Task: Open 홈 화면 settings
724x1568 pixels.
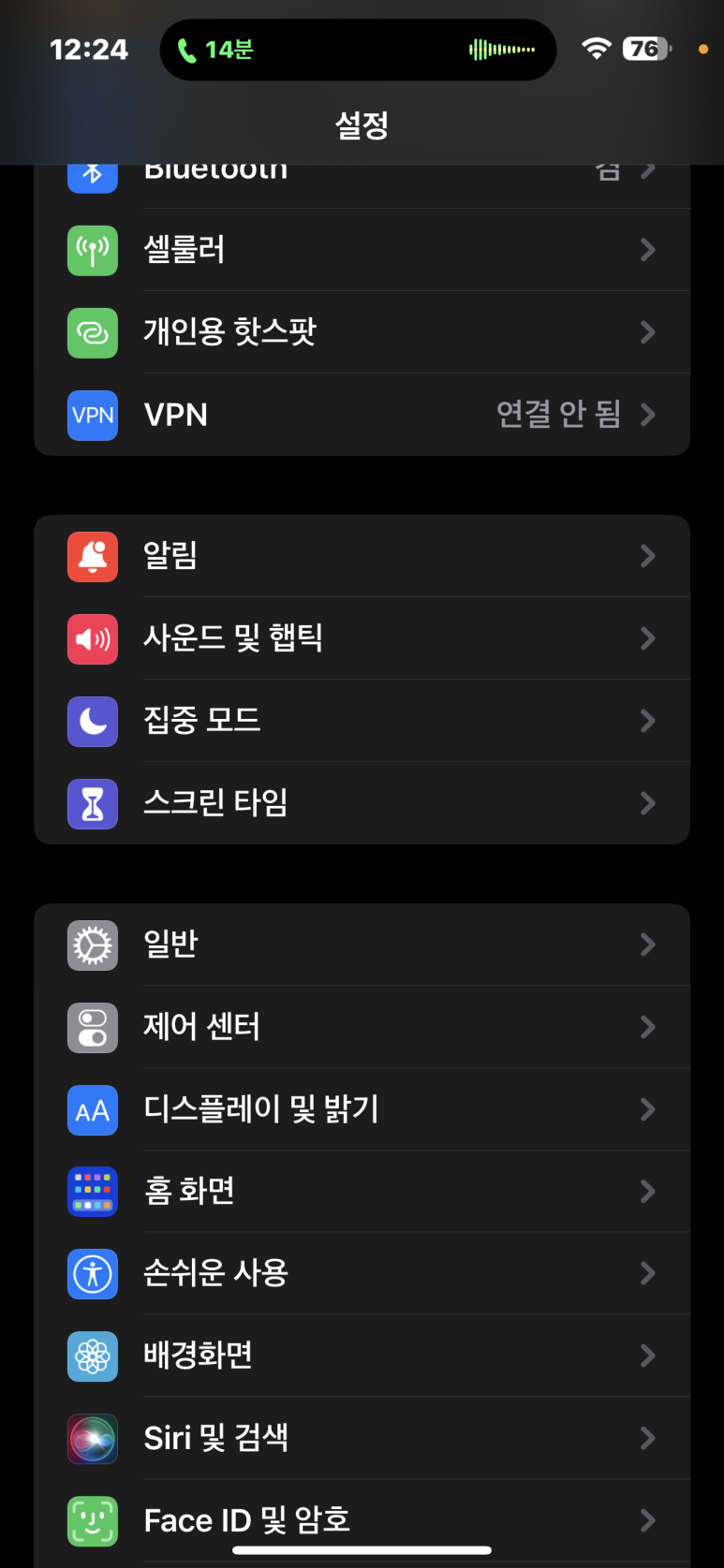Action: (x=361, y=1192)
